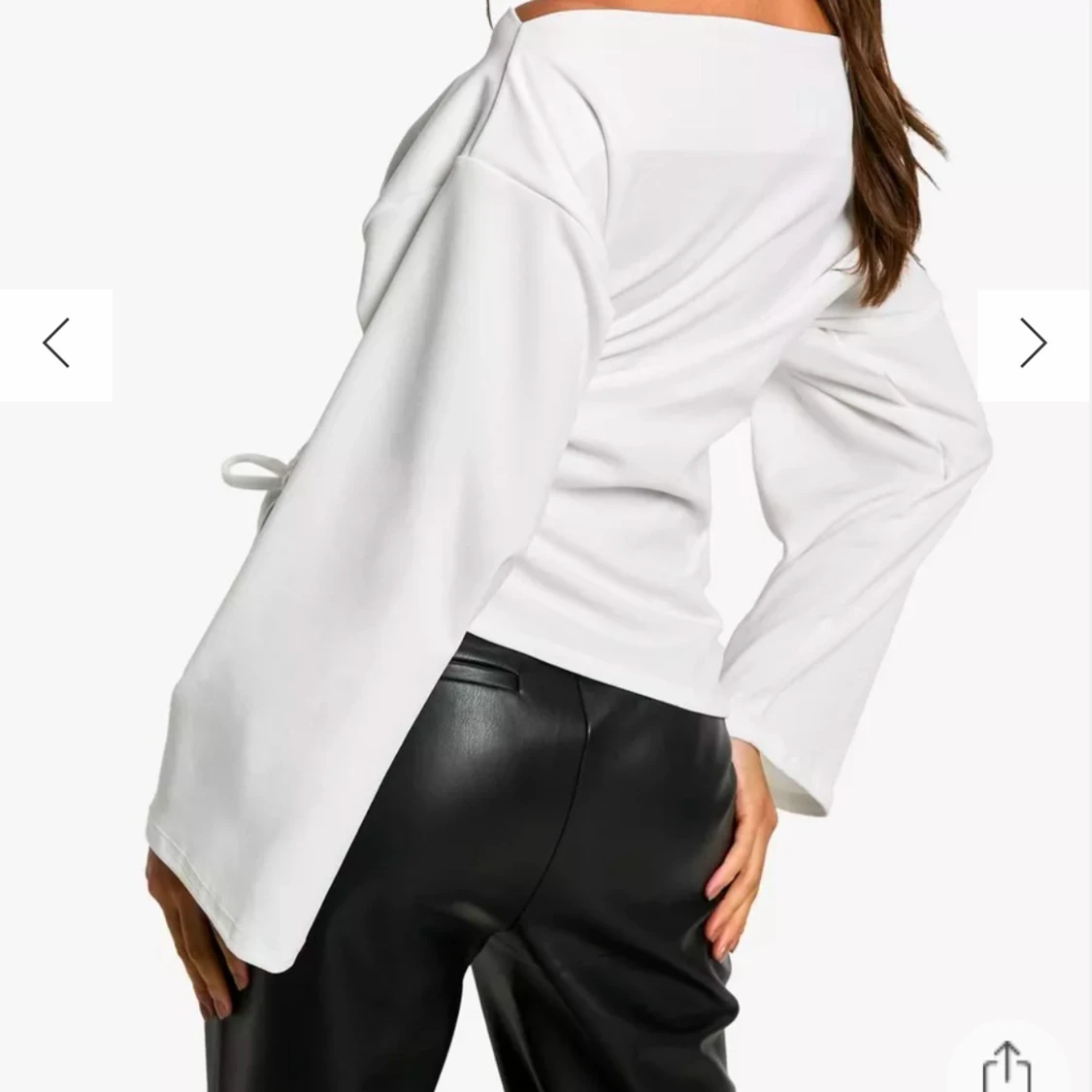Go to the previous product image
This screenshot has width=1092, height=1092.
[55, 344]
